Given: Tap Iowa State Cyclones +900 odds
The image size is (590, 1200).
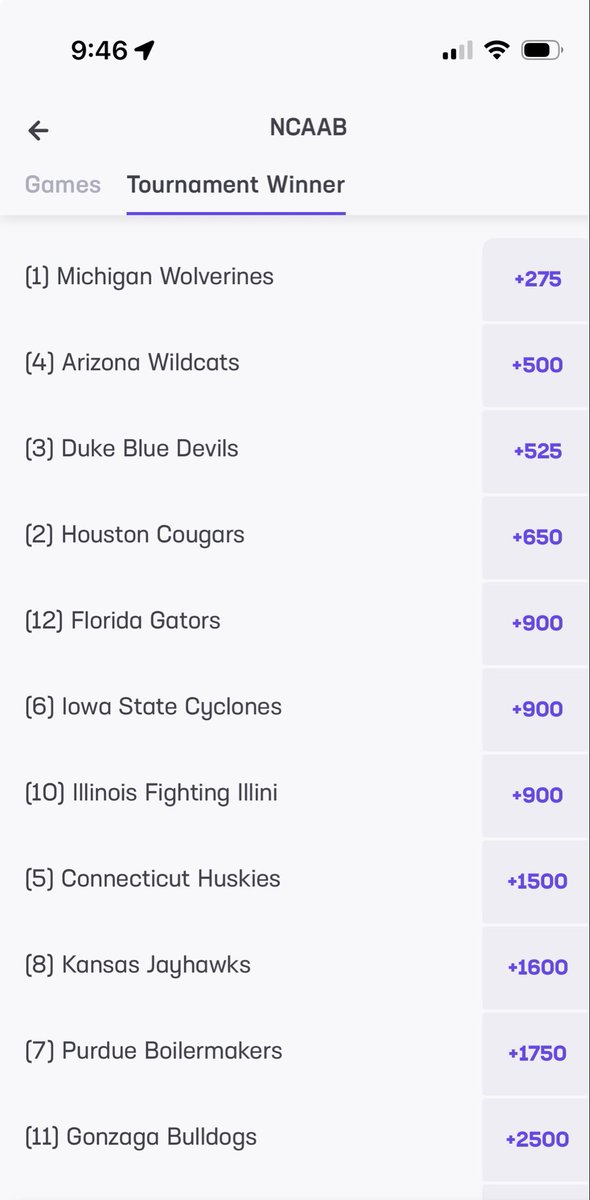Looking at the screenshot, I should click(537, 709).
